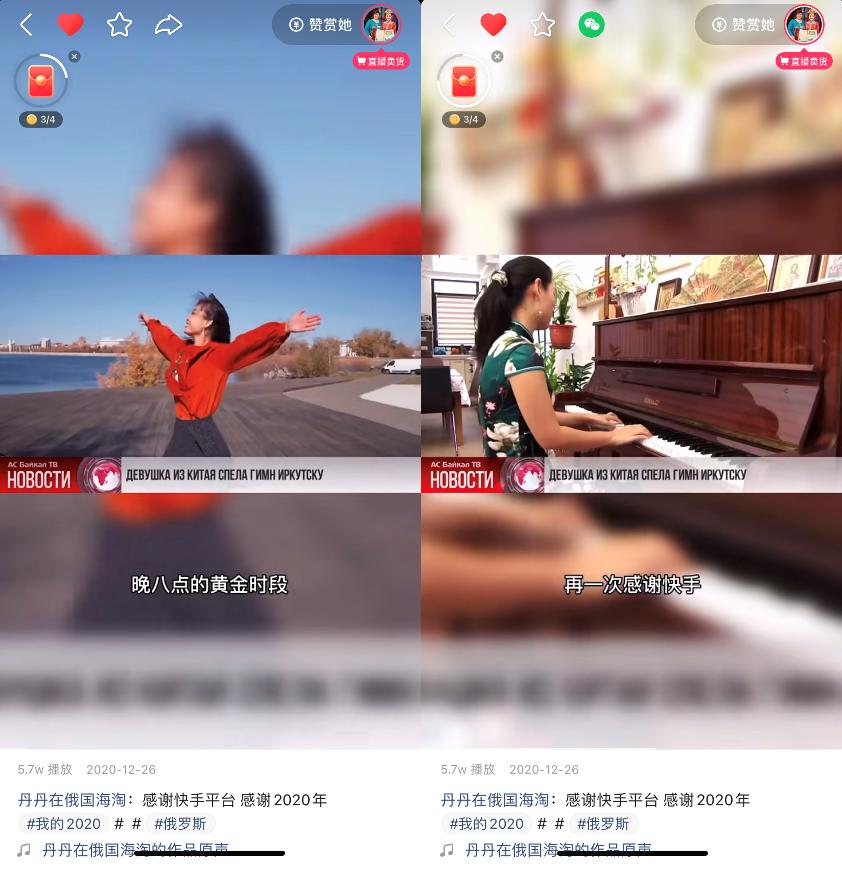Click the back arrow to exit the video
Image resolution: width=842 pixels, height=888 pixels.
(x=25, y=24)
